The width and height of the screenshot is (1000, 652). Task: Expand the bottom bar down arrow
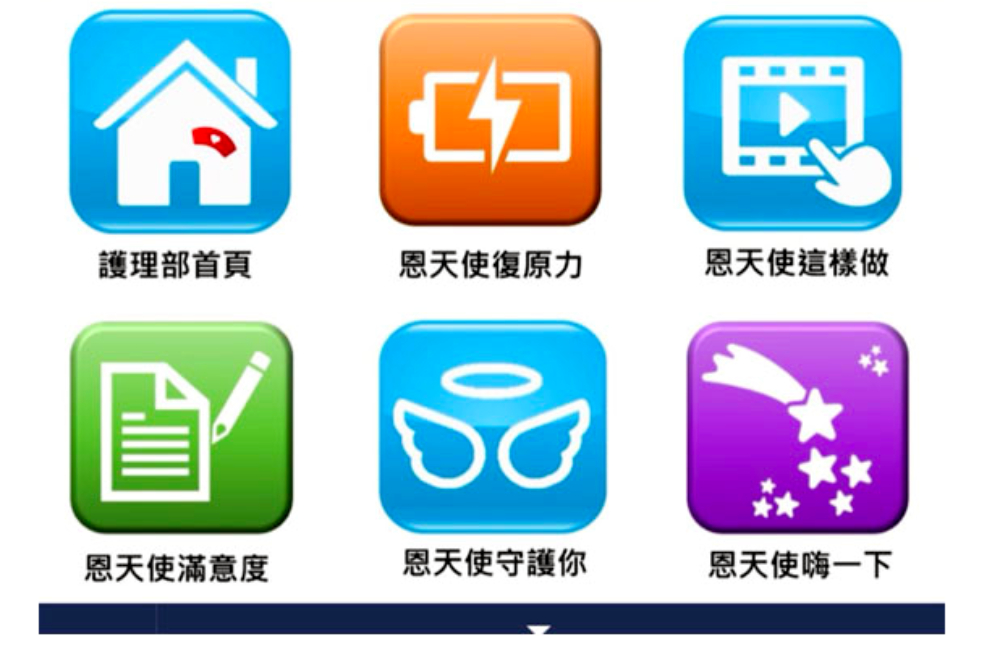[x=540, y=630]
